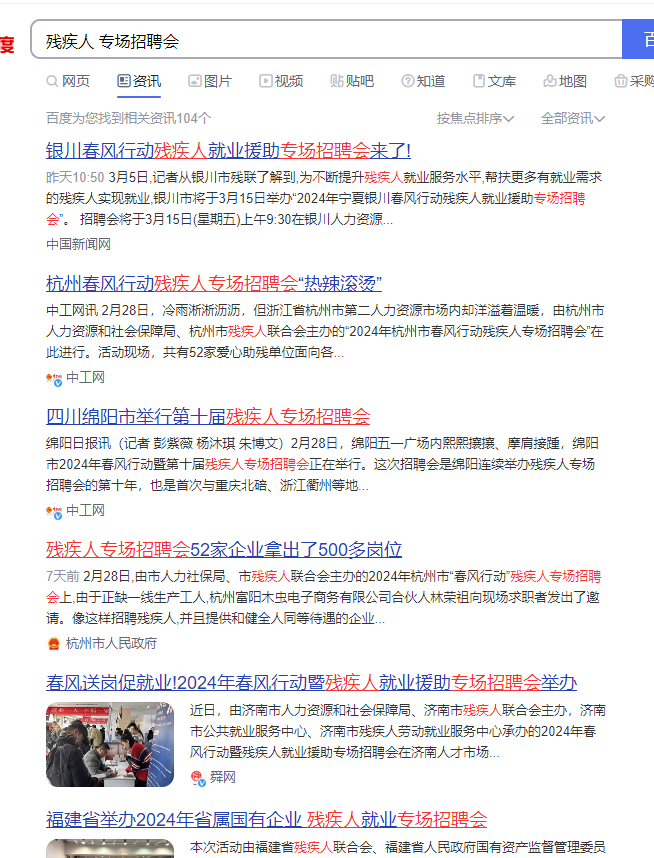The image size is (654, 858).
Task: Tap the blue 百度一下 search button
Action: pos(639,41)
